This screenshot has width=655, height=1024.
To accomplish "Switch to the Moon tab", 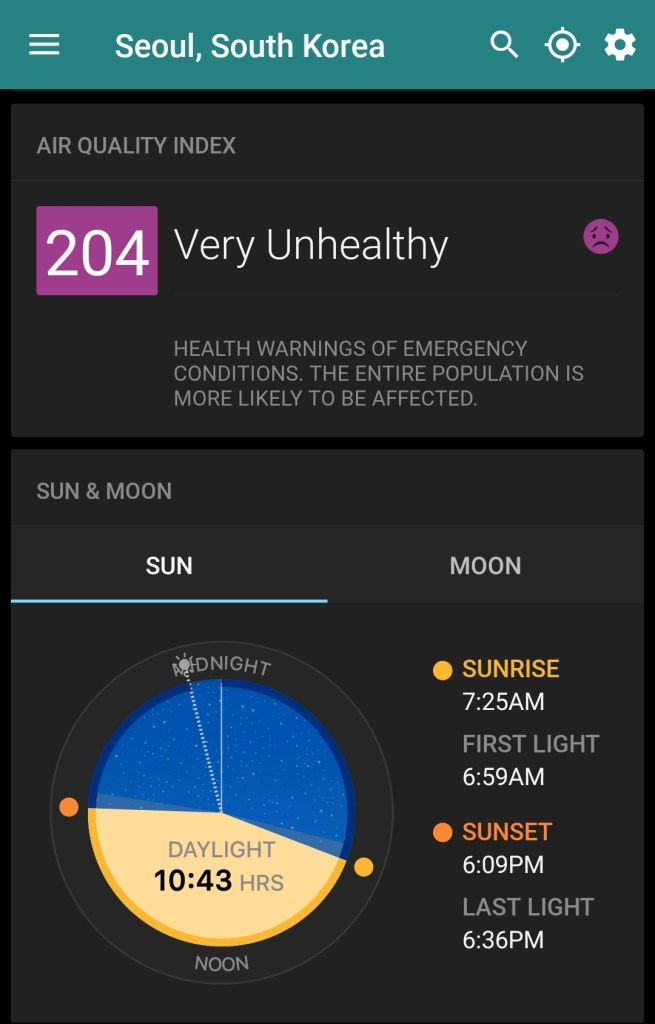I will 485,565.
